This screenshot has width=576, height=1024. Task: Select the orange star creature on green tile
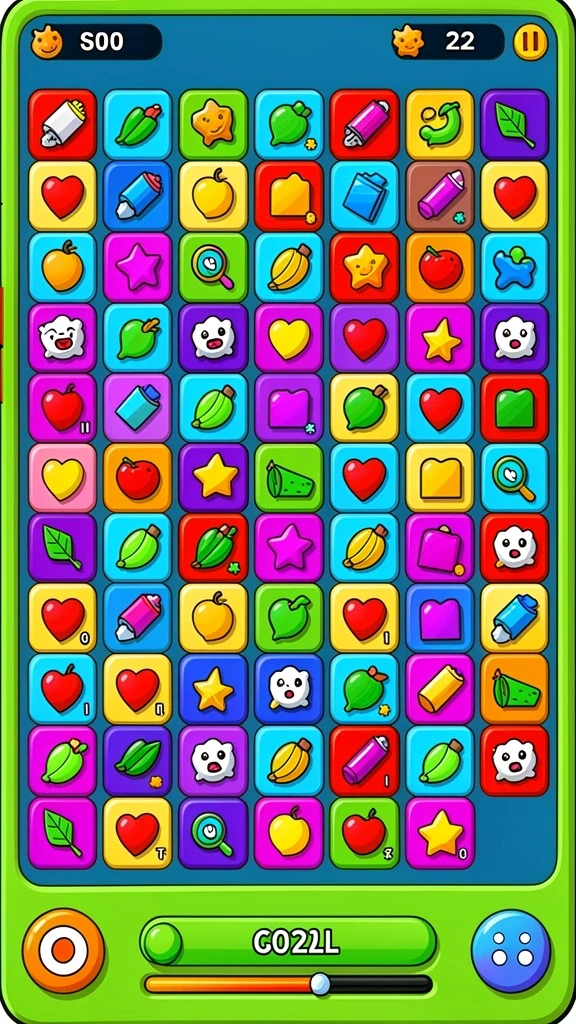[214, 123]
